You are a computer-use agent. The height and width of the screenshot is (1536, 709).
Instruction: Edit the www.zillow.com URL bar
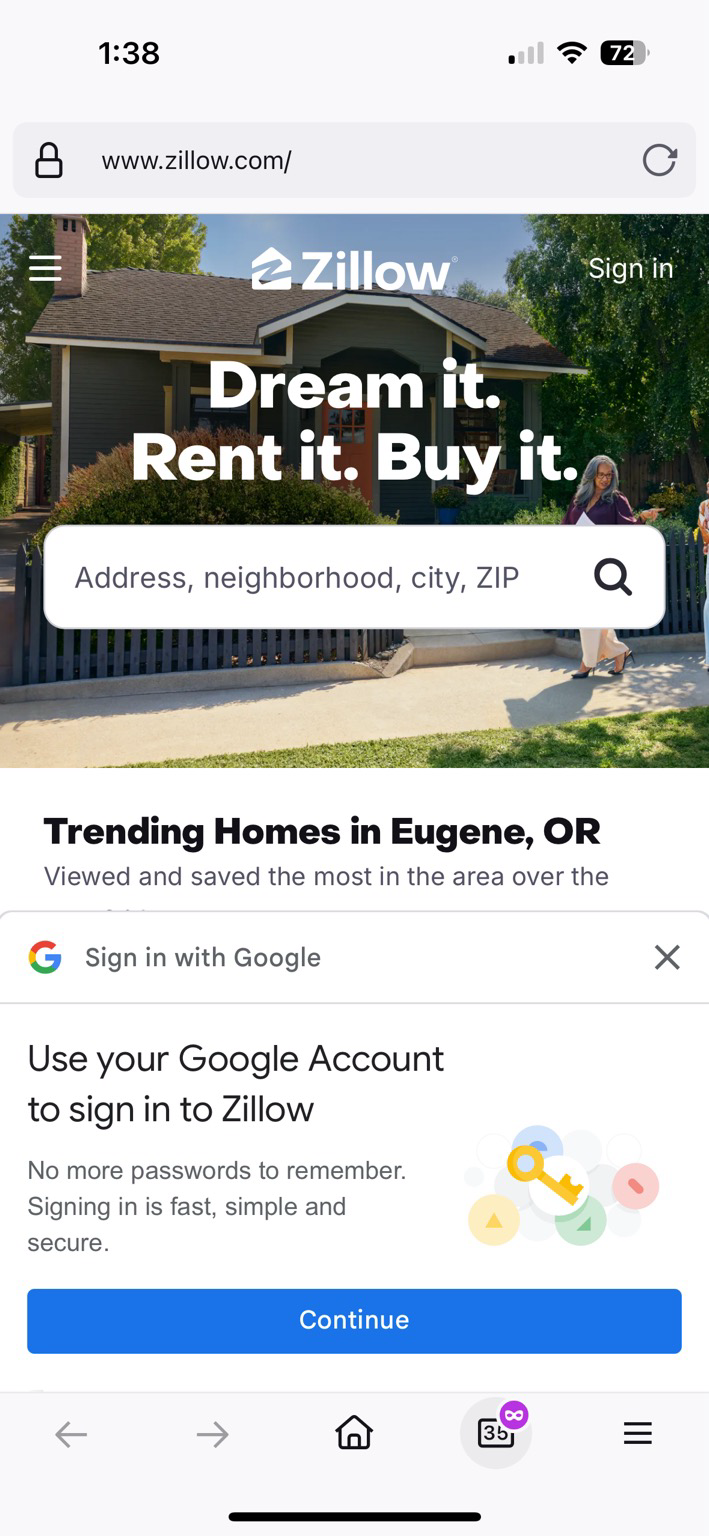300,160
